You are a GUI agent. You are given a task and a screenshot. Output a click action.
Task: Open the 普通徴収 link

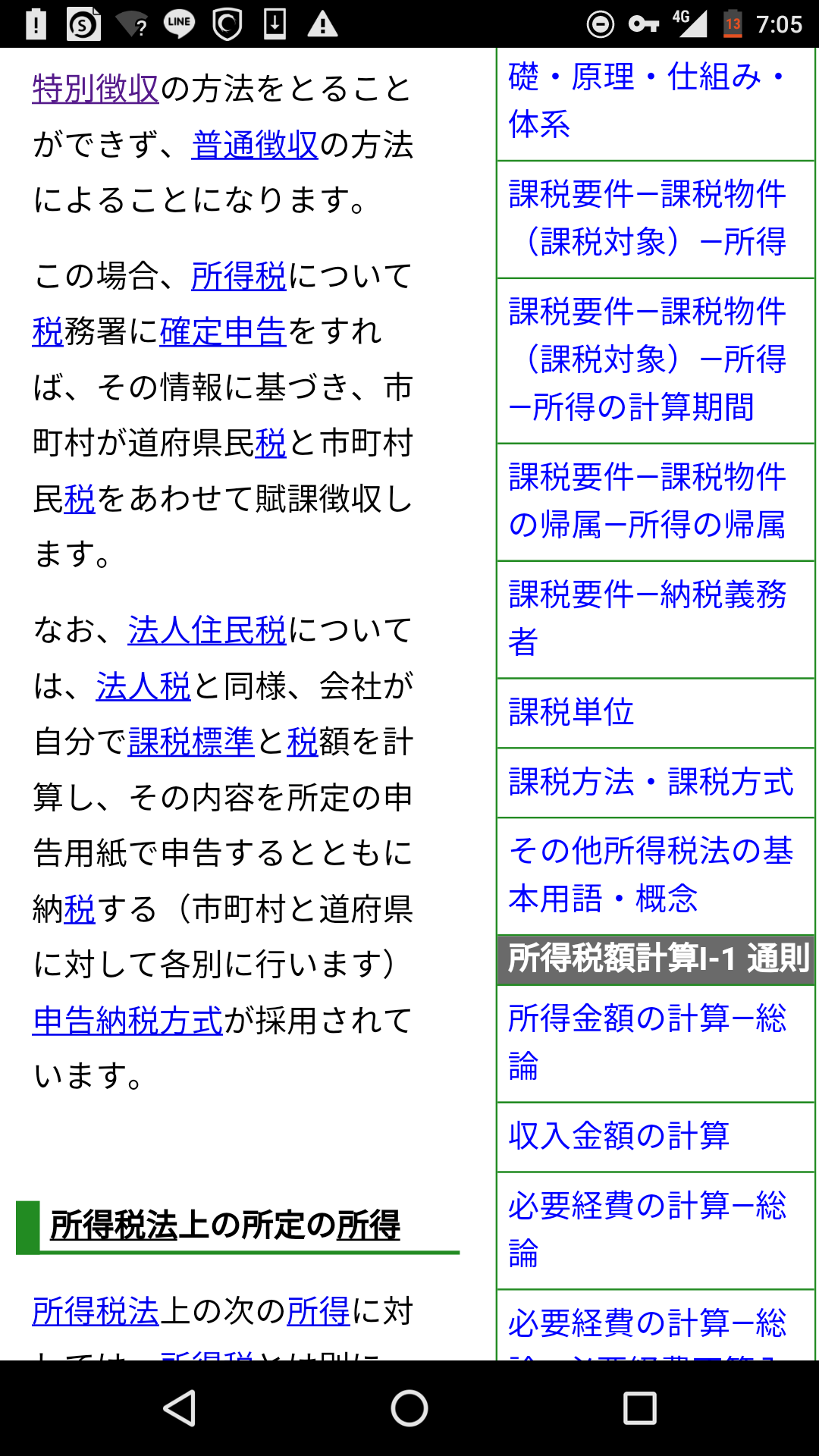[255, 145]
